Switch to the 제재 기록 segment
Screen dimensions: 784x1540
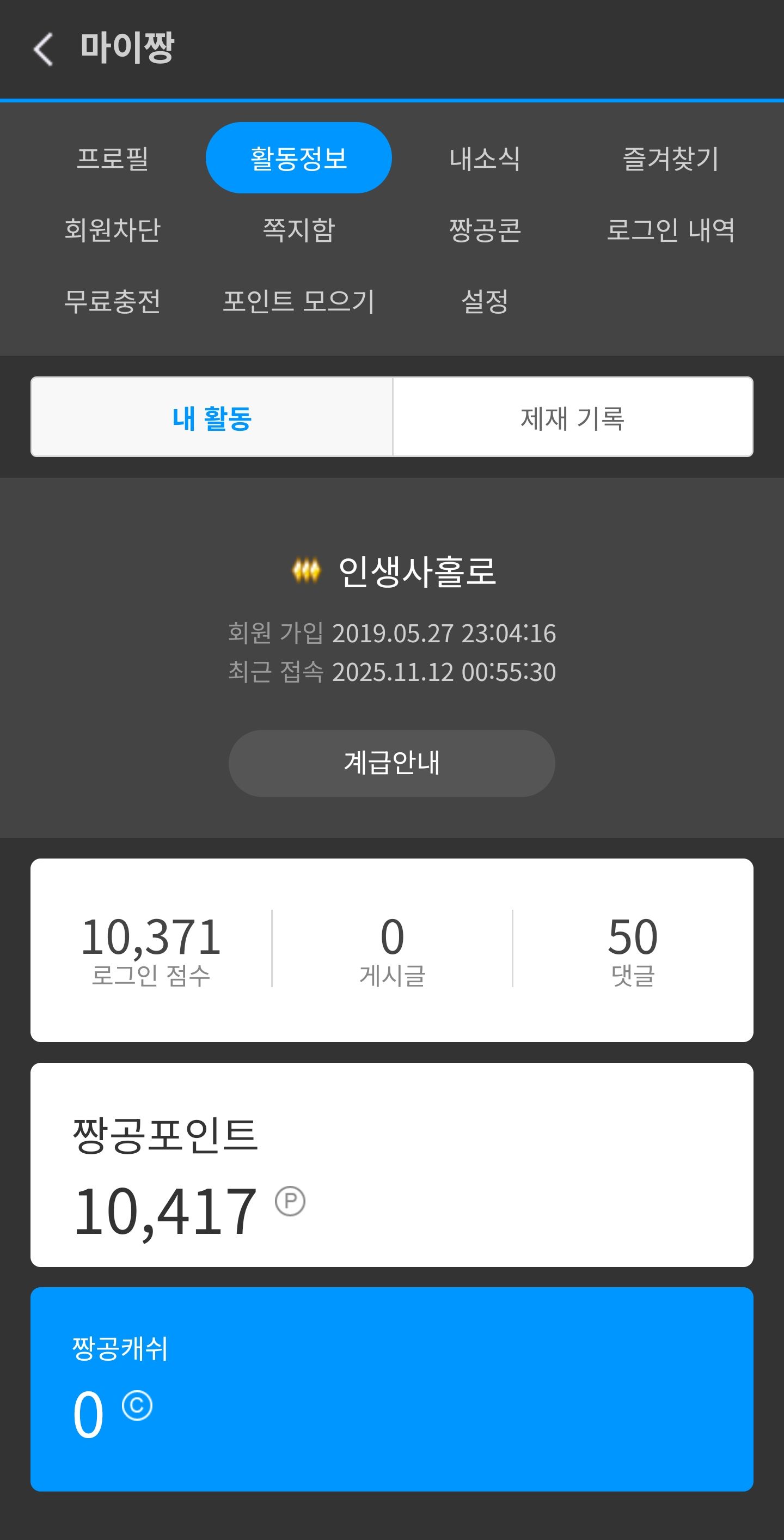pos(572,417)
